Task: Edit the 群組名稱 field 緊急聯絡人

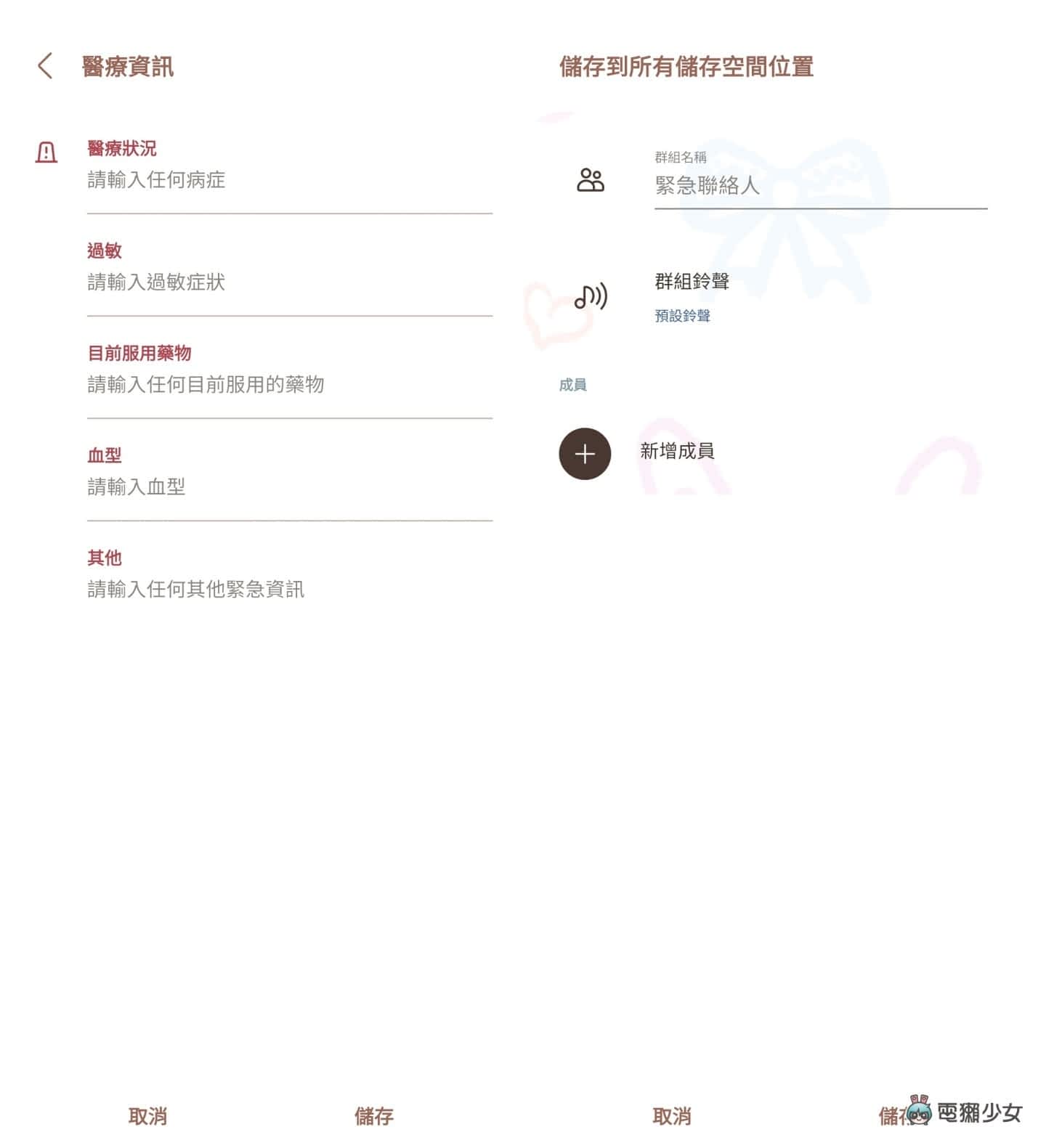Action: click(x=819, y=186)
